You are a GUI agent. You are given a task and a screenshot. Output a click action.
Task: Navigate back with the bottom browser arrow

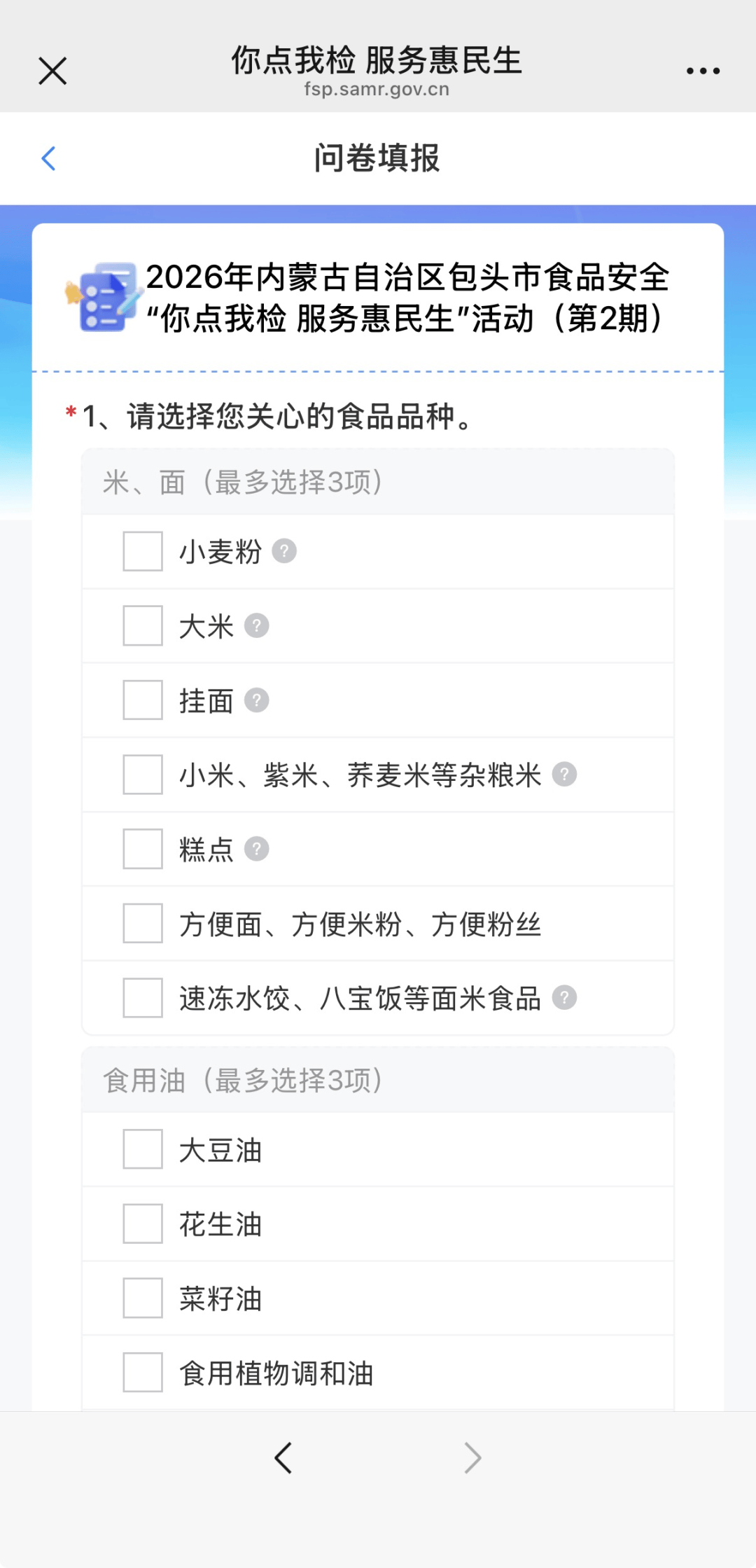click(x=283, y=1459)
